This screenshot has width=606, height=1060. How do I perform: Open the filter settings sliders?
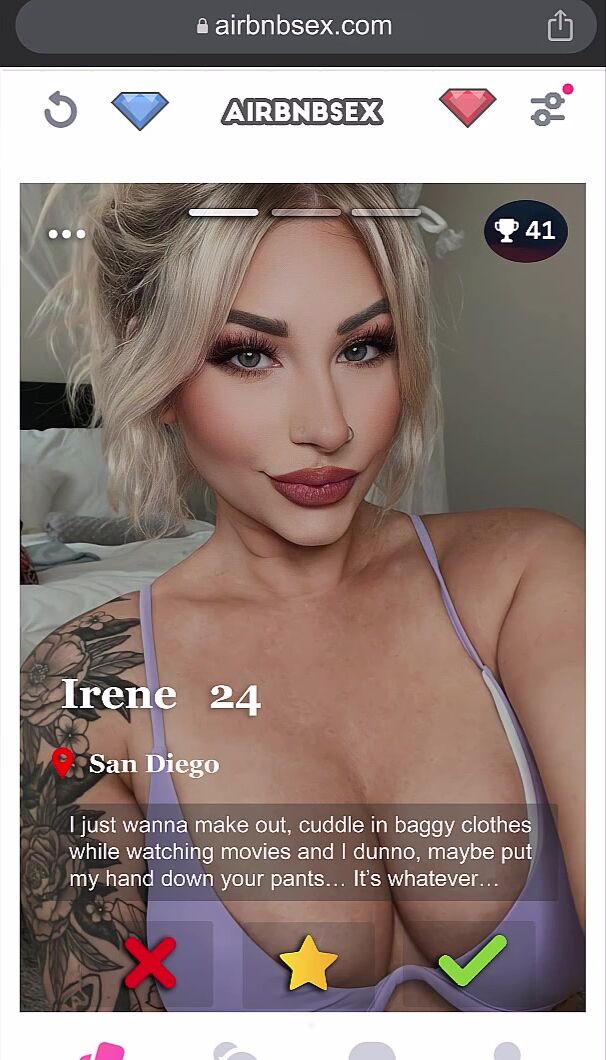click(548, 109)
